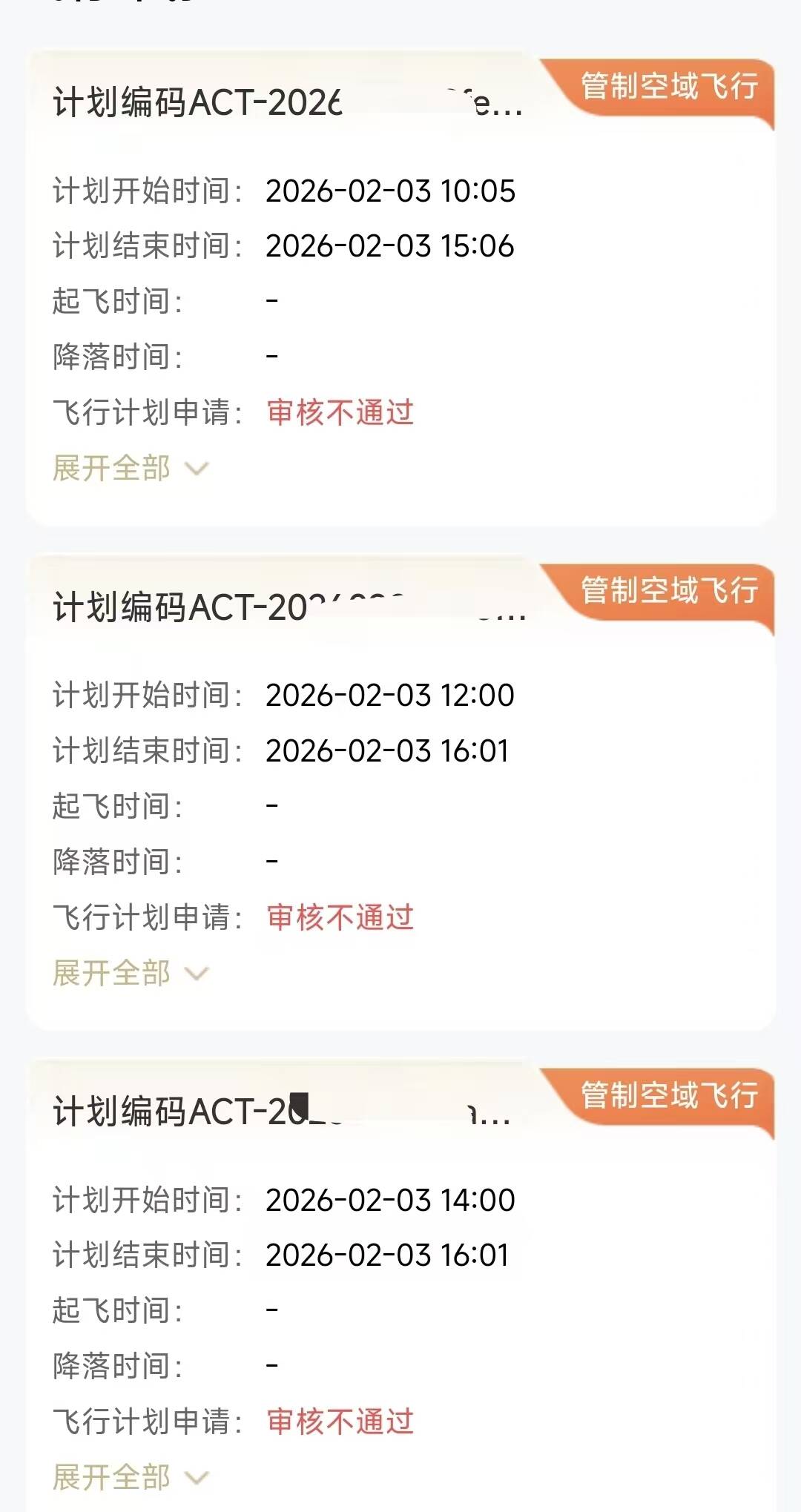Expand all details for the 10:05 plan

[130, 469]
